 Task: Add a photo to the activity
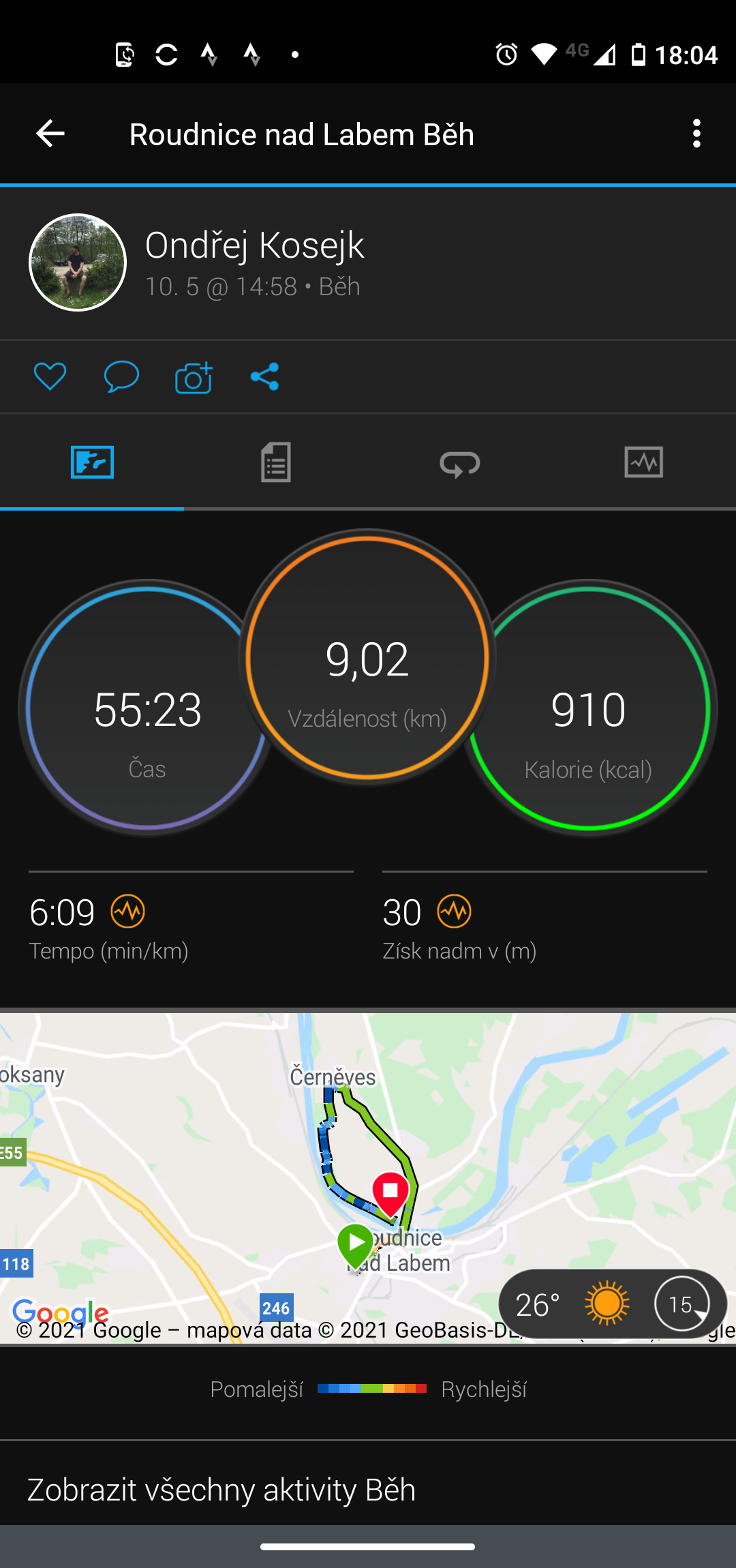point(194,376)
